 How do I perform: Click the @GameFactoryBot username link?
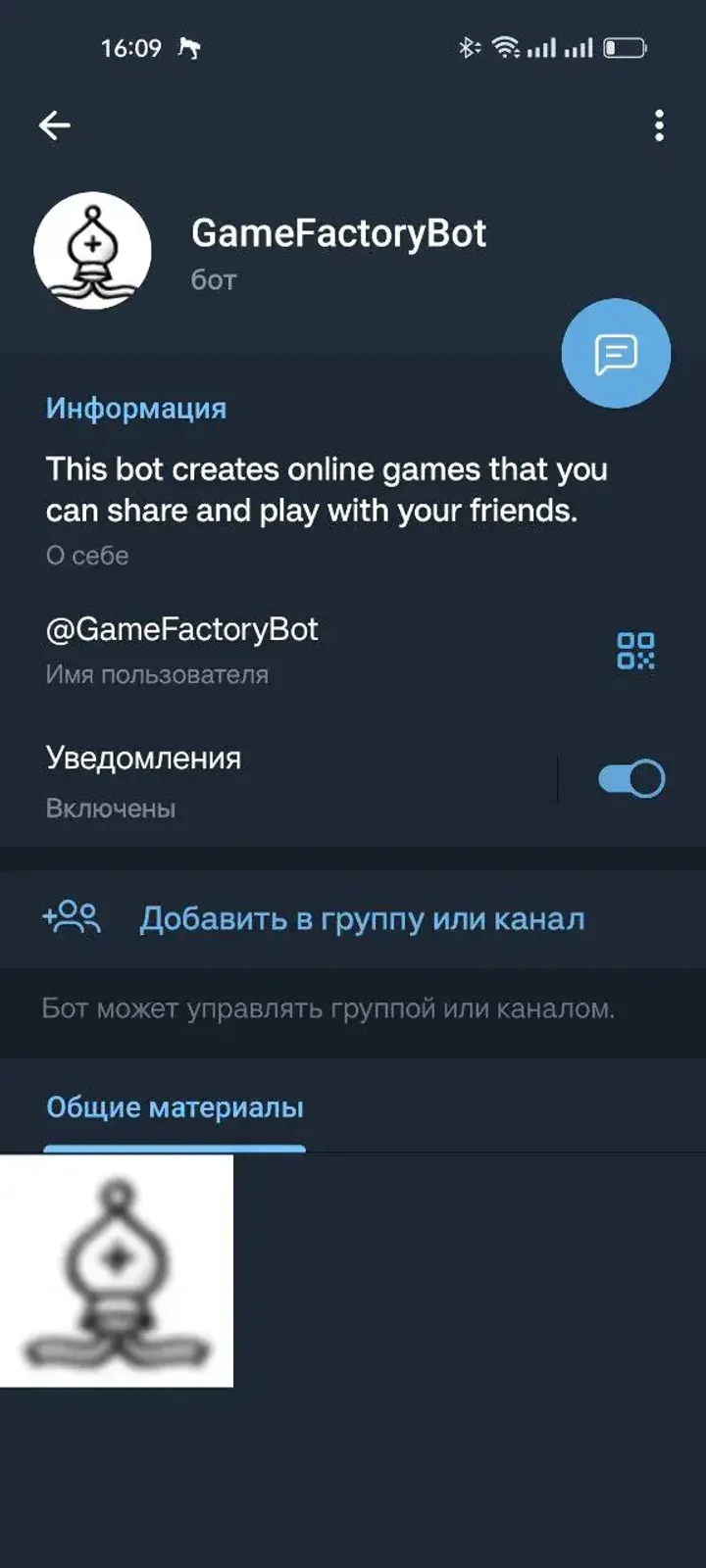click(x=182, y=628)
